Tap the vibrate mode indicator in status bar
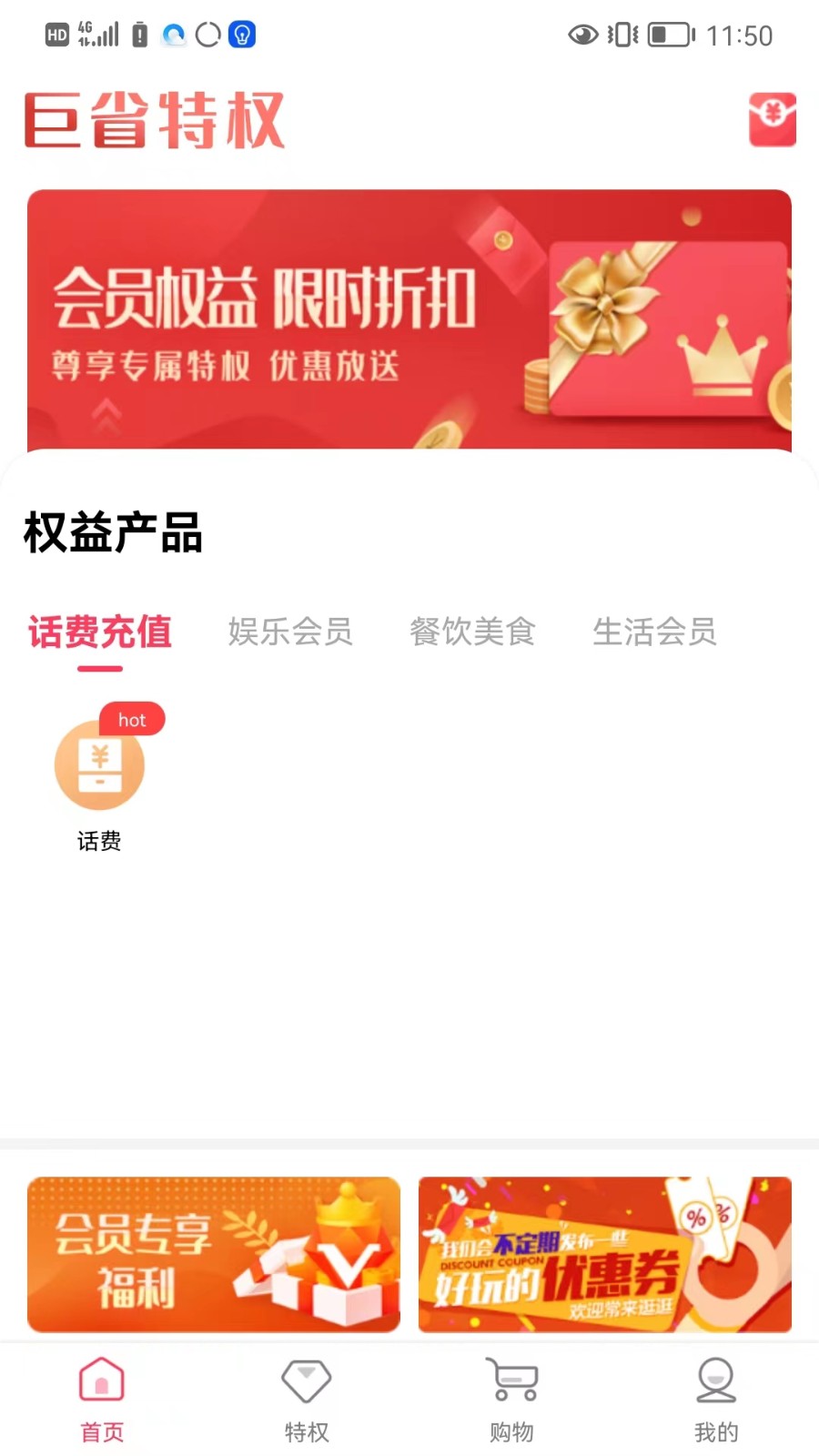 pyautogui.click(x=622, y=35)
